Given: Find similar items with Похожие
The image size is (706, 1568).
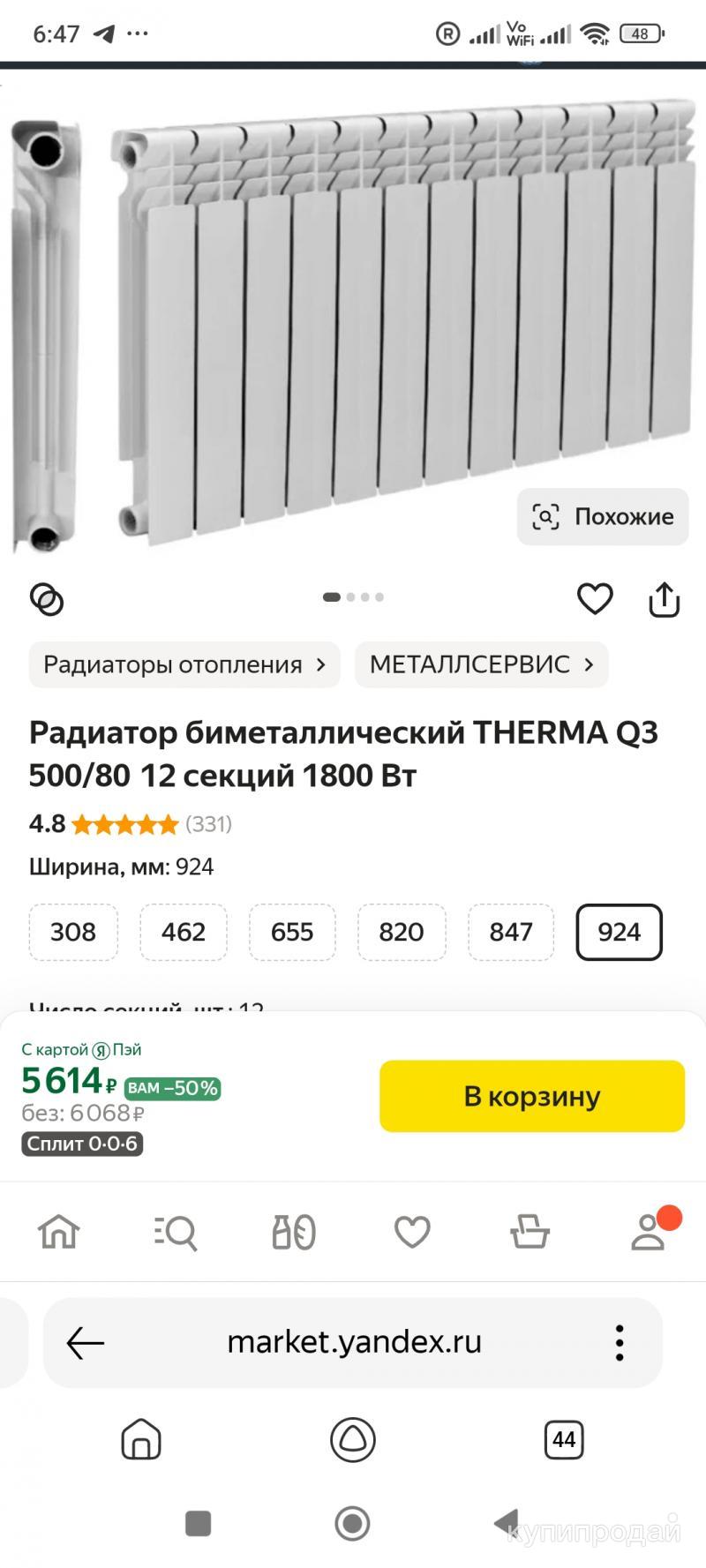Looking at the screenshot, I should point(603,516).
